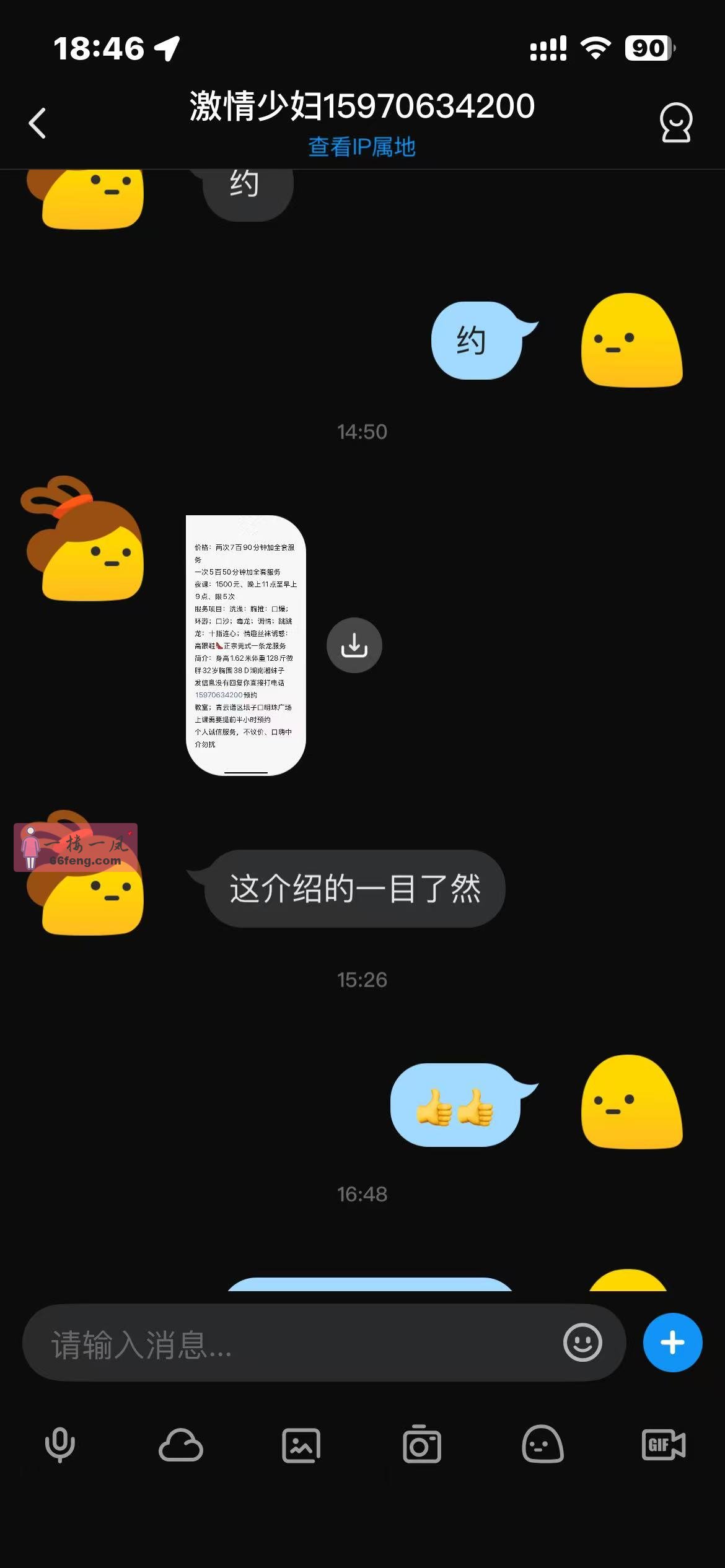Open the emoji picker in the message bar
725x1568 pixels.
tap(581, 1344)
